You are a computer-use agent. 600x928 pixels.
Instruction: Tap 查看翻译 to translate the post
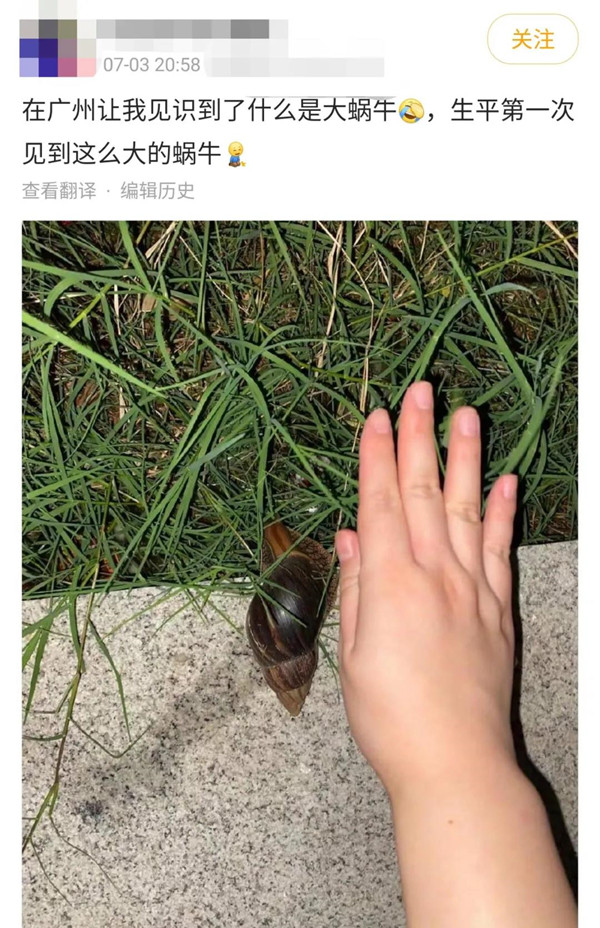[x=59, y=190]
